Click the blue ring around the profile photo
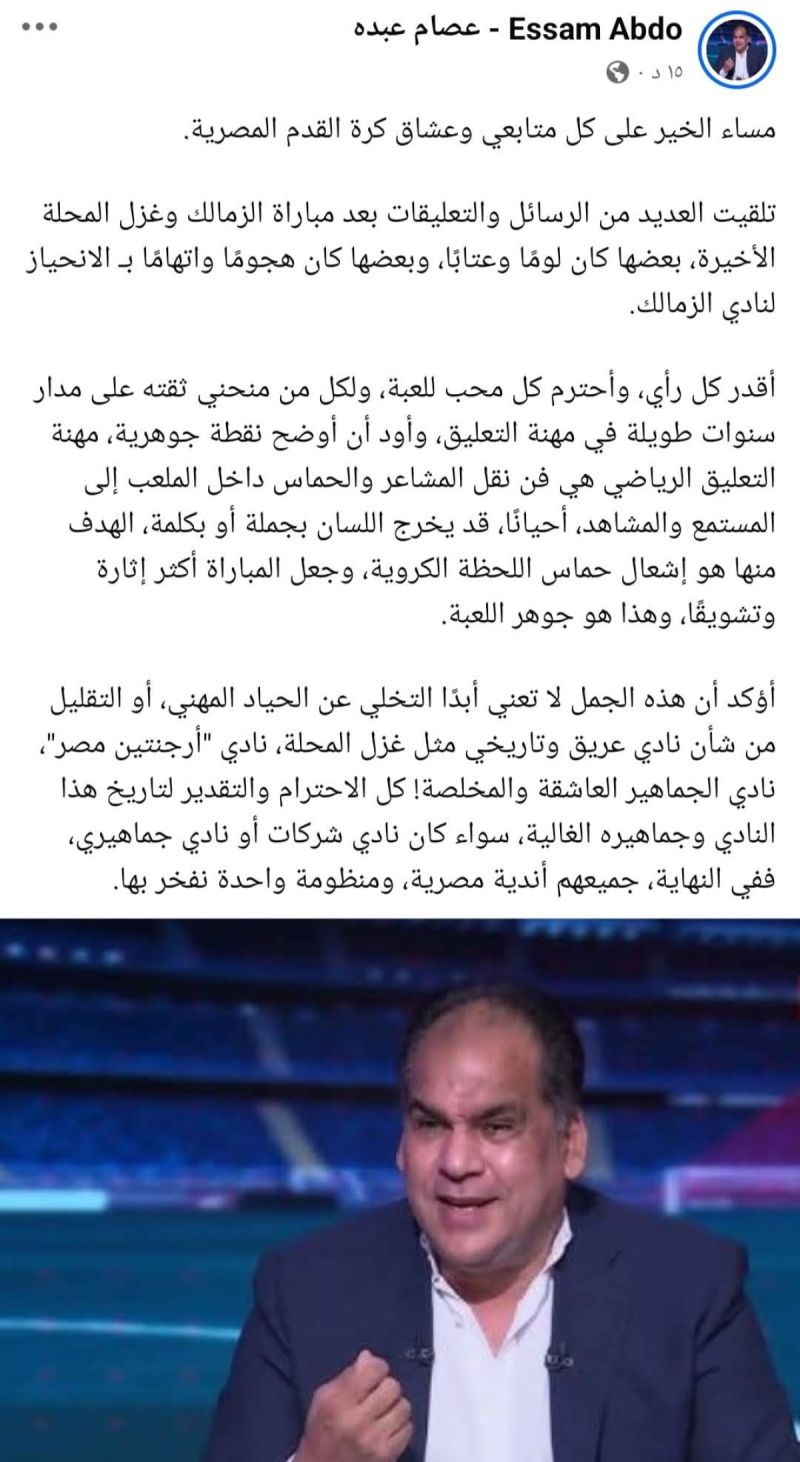800x1462 pixels. (x=737, y=14)
